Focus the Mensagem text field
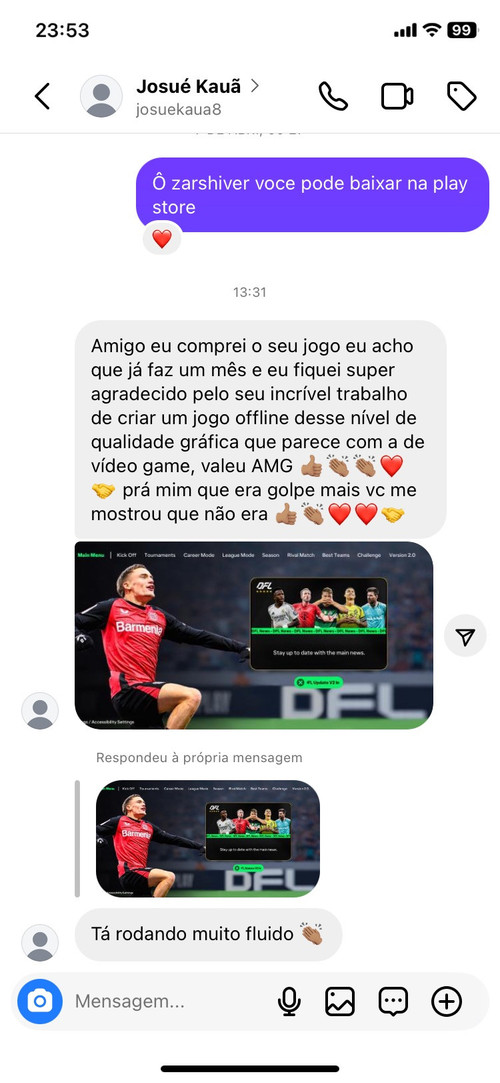The image size is (500, 1083). coord(169,1001)
